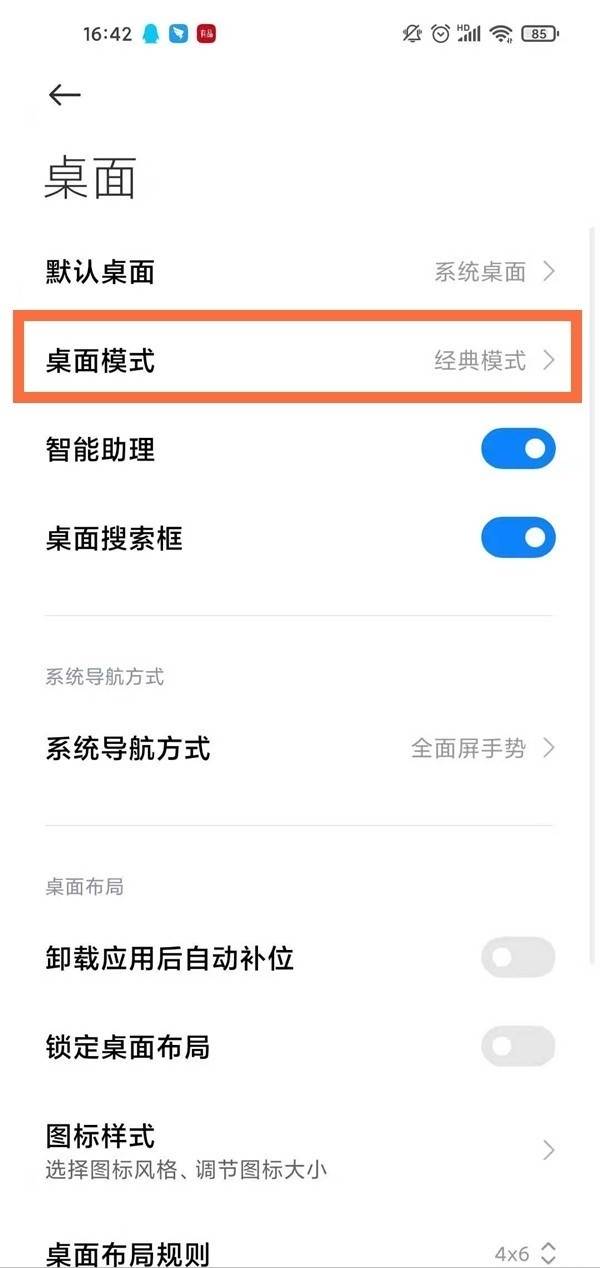
Task: Open 系统导航方式 settings
Action: 300,748
